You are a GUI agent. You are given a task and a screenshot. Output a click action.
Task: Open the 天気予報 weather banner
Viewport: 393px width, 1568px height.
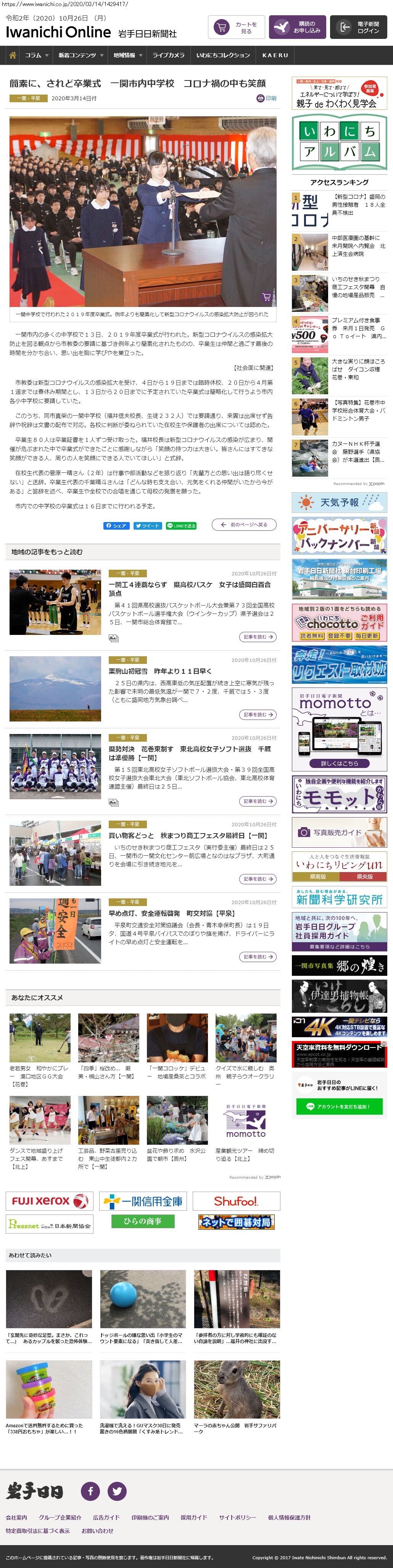[x=339, y=502]
